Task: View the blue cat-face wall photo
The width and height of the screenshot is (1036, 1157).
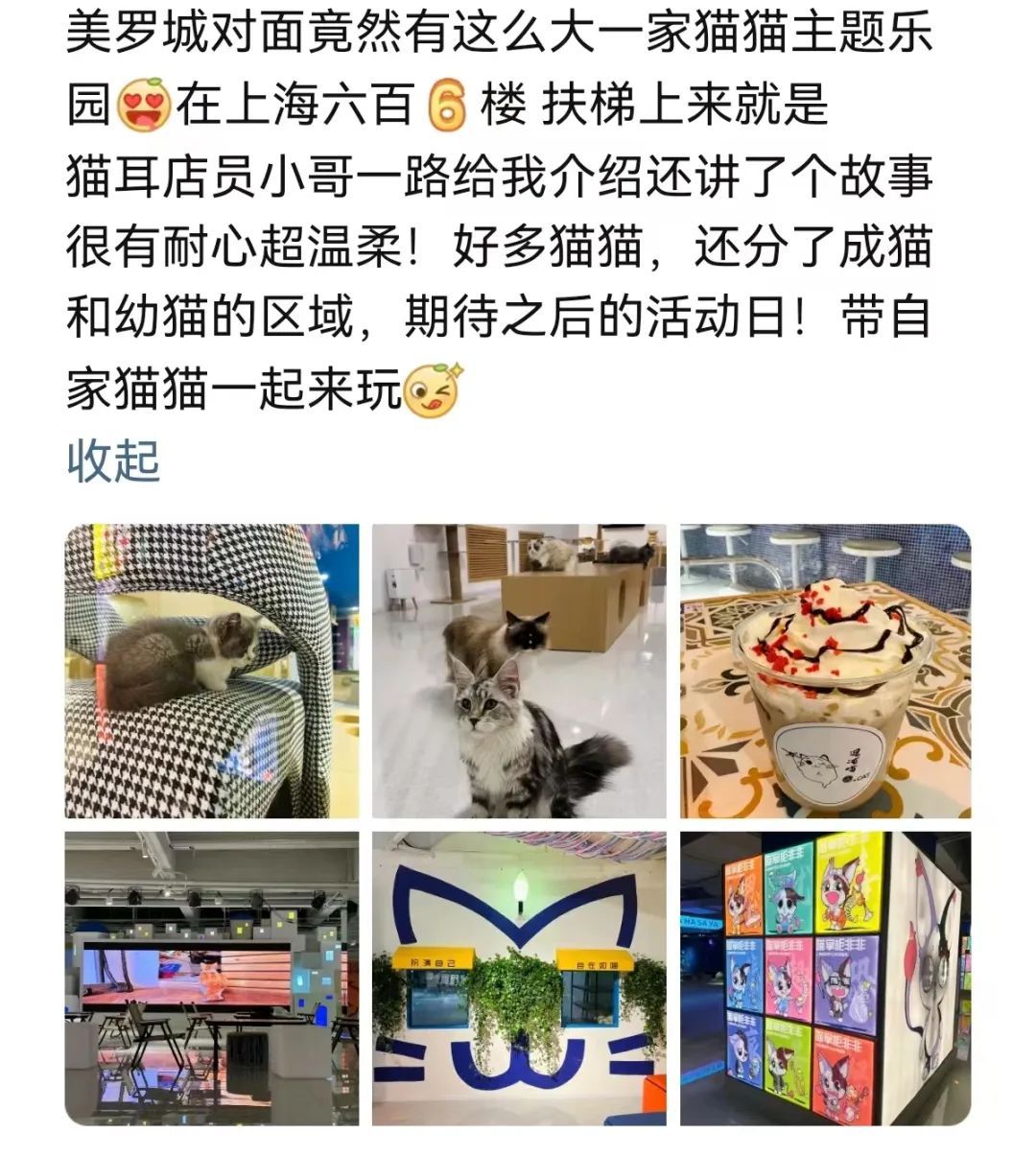Action: click(519, 978)
